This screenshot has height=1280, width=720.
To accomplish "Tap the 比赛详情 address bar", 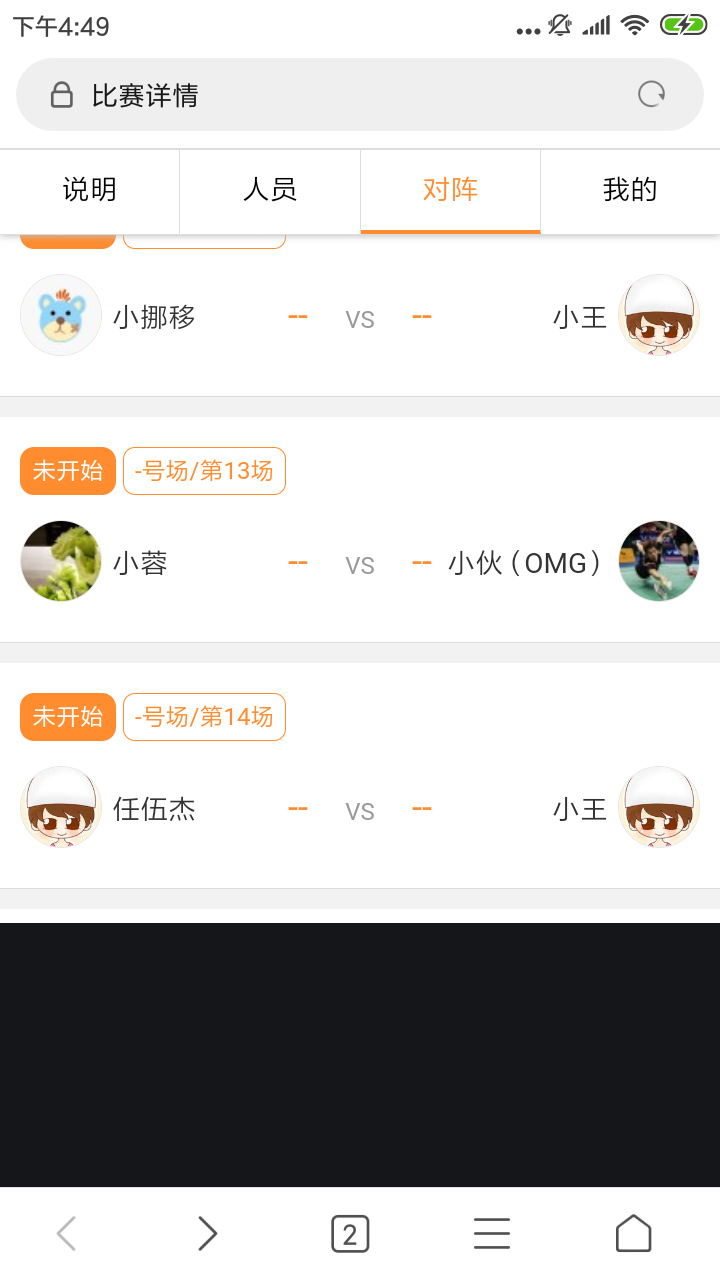I will 330,95.
